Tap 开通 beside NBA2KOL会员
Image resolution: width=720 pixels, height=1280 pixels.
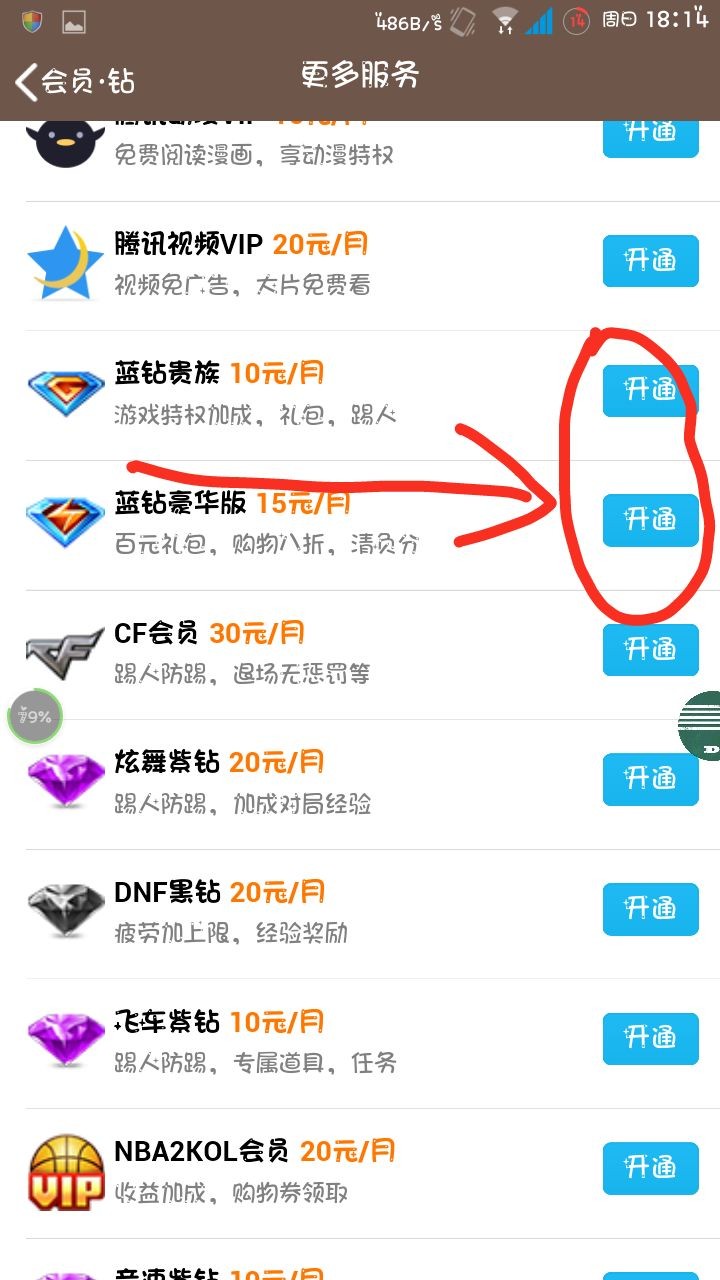click(x=650, y=1168)
